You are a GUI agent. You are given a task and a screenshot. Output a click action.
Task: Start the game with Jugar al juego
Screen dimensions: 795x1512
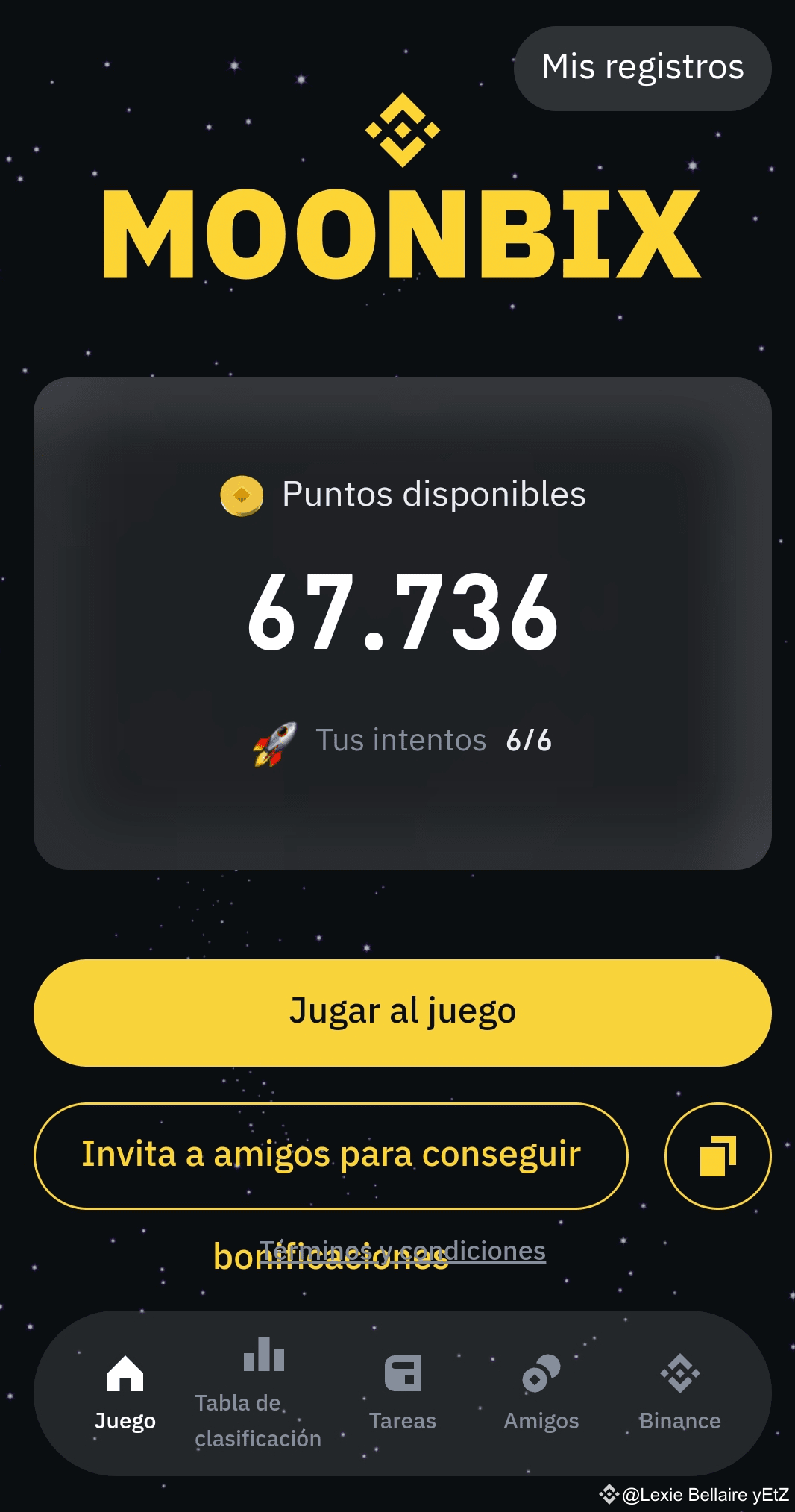[402, 1012]
